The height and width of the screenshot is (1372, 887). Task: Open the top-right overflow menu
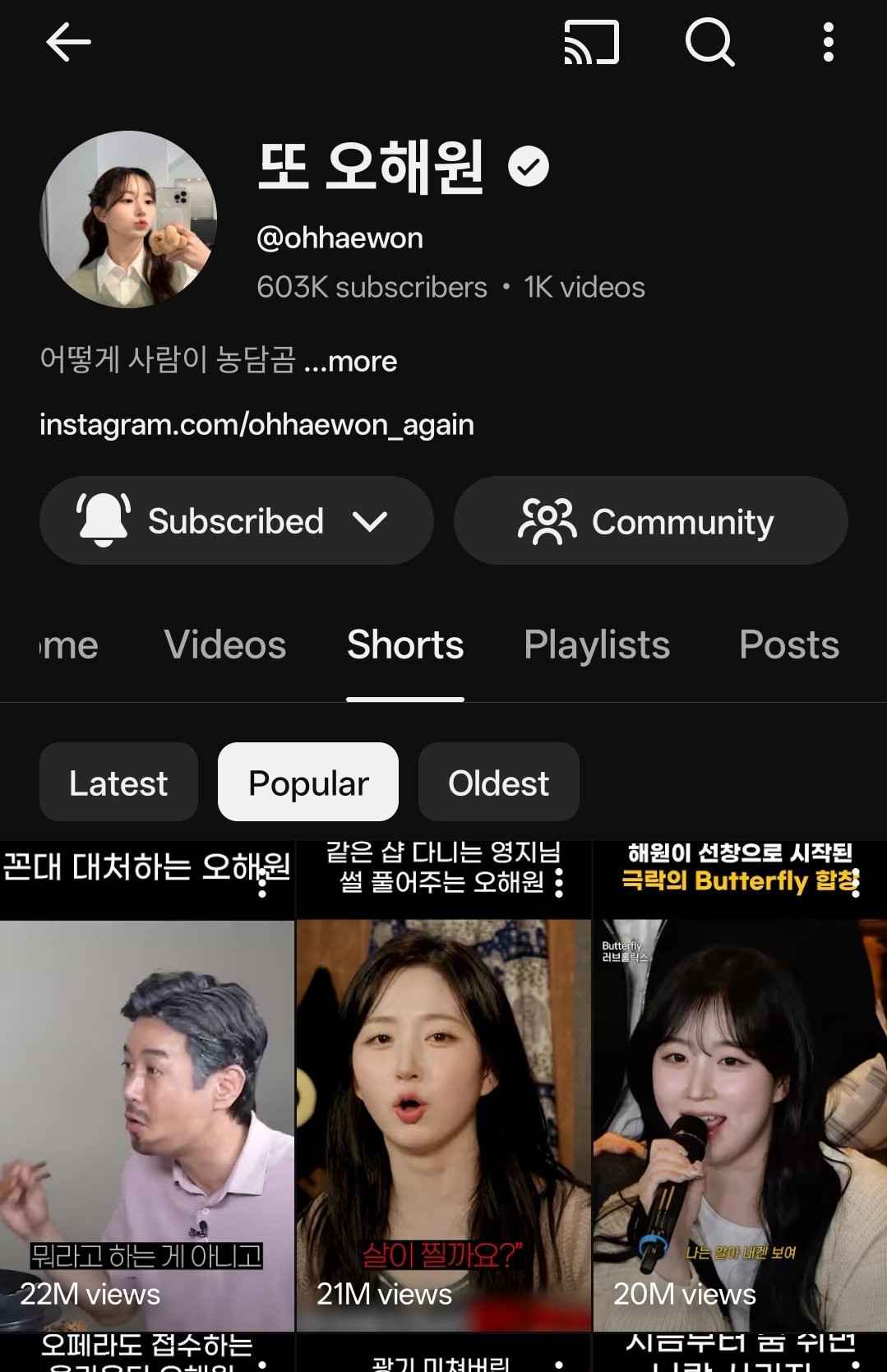click(x=828, y=42)
